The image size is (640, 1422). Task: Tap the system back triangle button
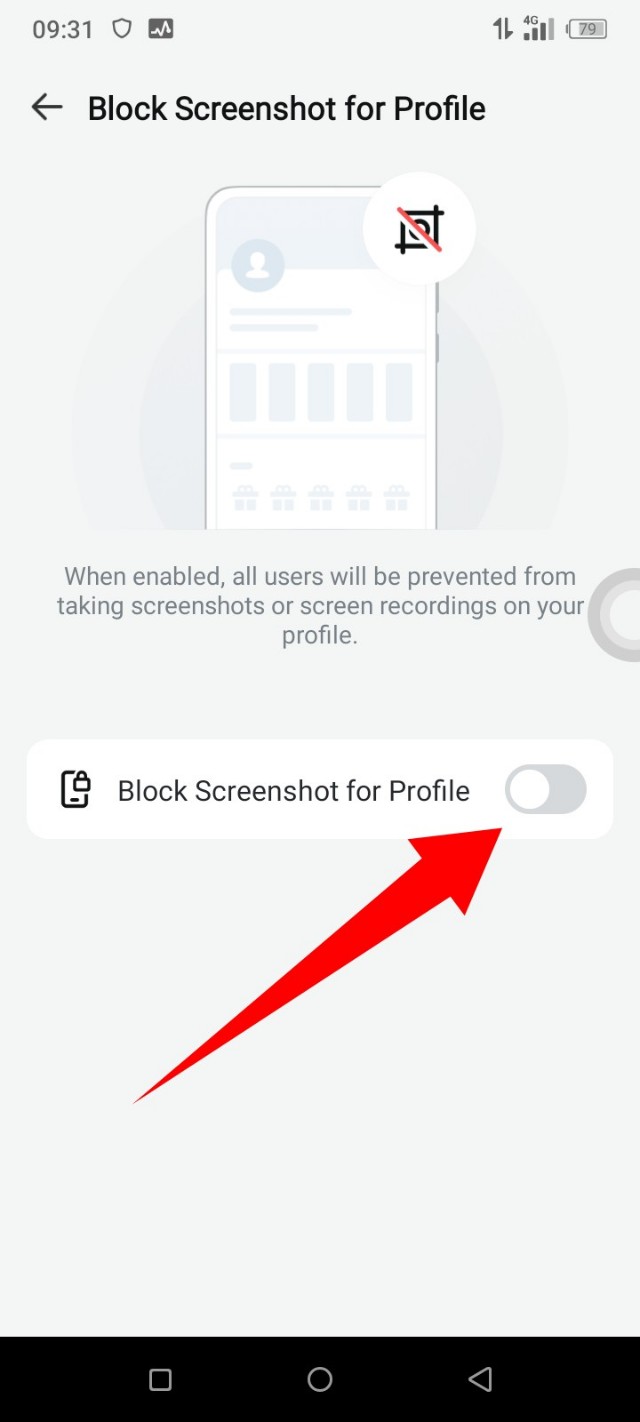[480, 1380]
